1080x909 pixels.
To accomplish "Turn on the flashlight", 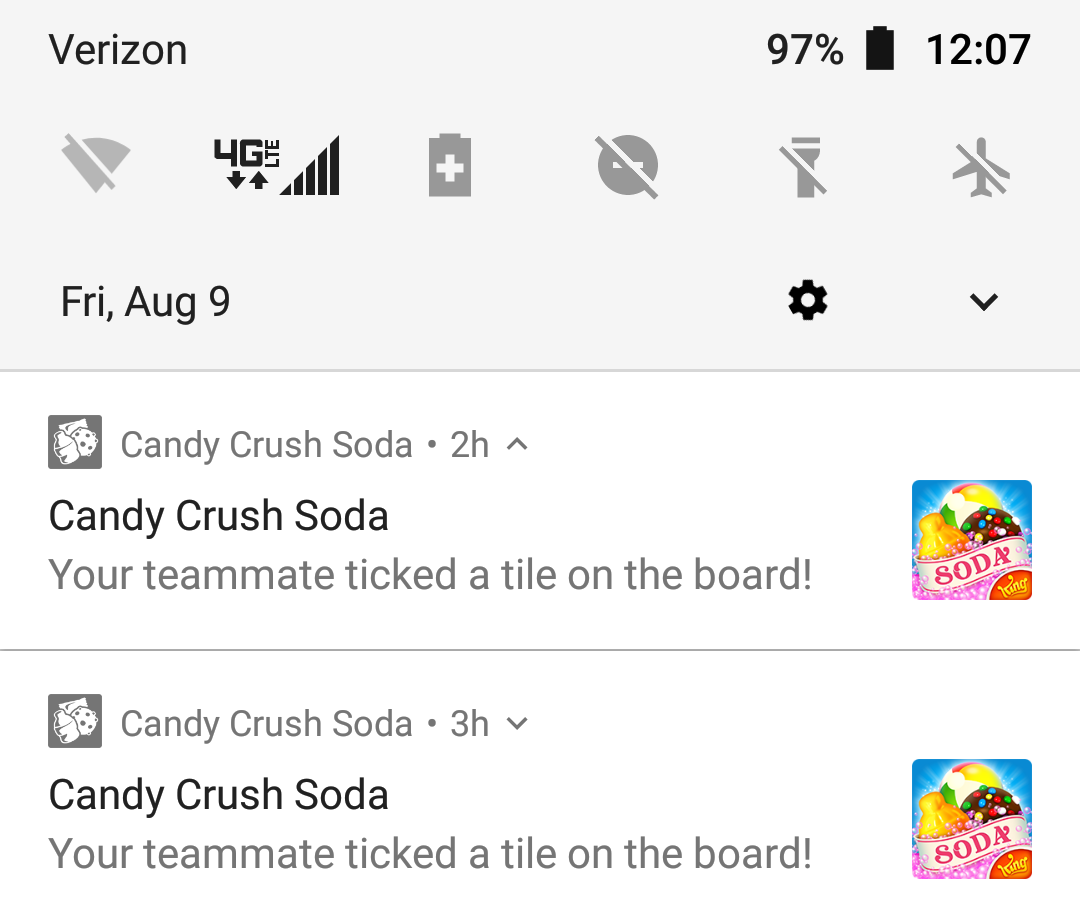I will (x=804, y=165).
